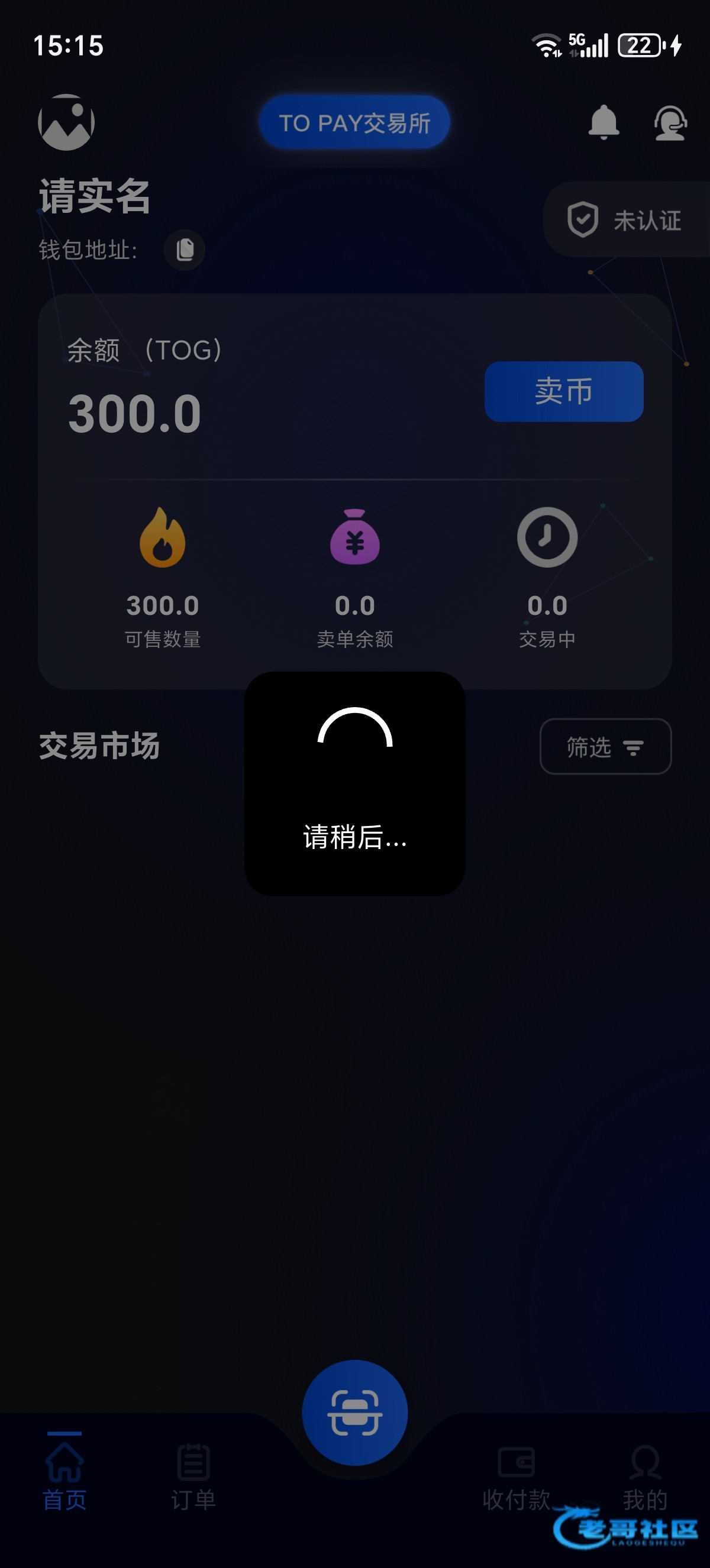Contact customer service via headset icon

point(670,122)
